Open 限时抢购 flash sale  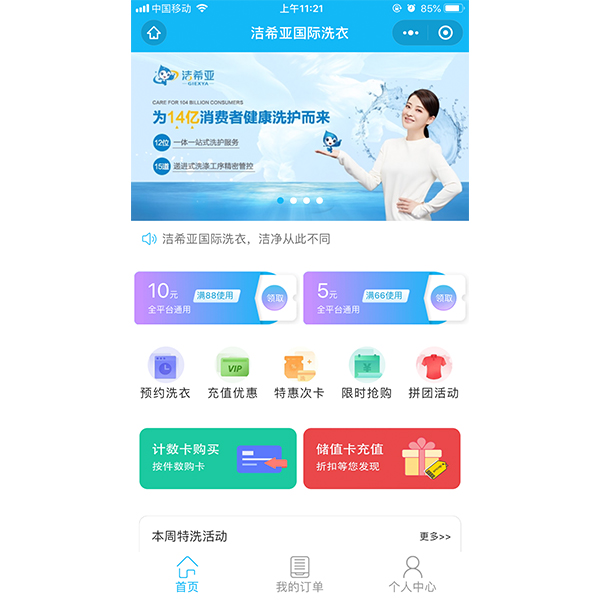pos(366,374)
